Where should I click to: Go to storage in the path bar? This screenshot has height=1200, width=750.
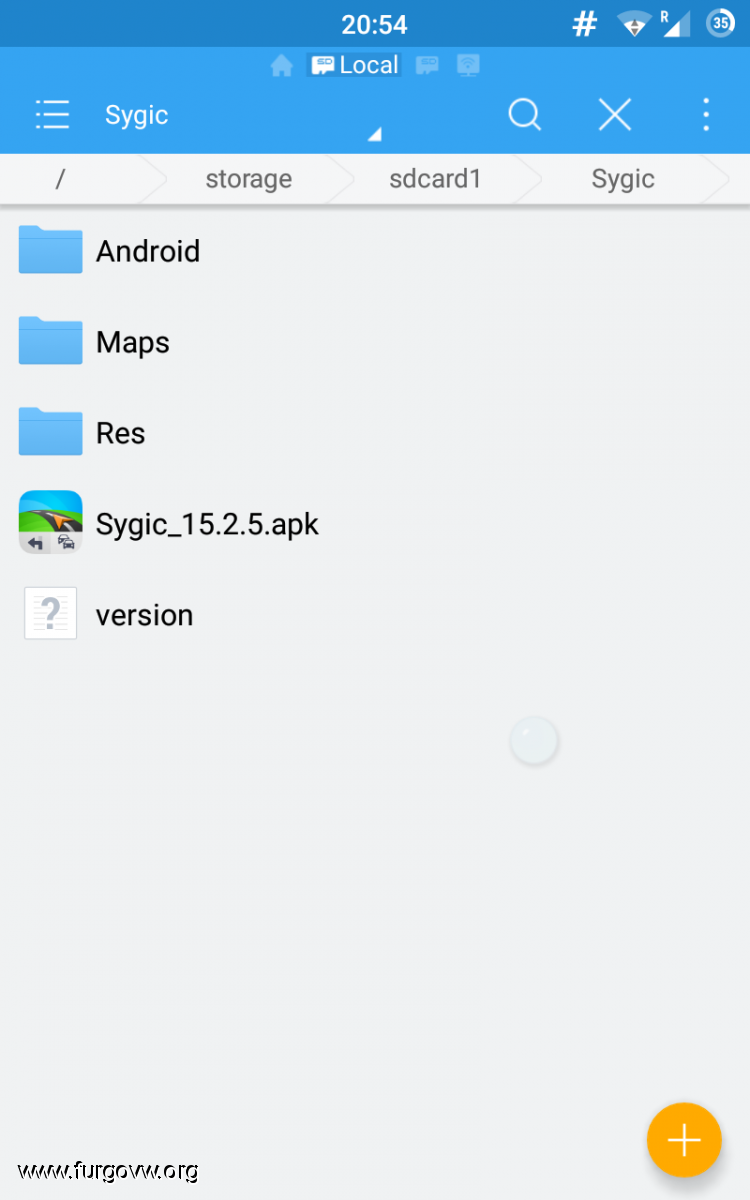(249, 179)
